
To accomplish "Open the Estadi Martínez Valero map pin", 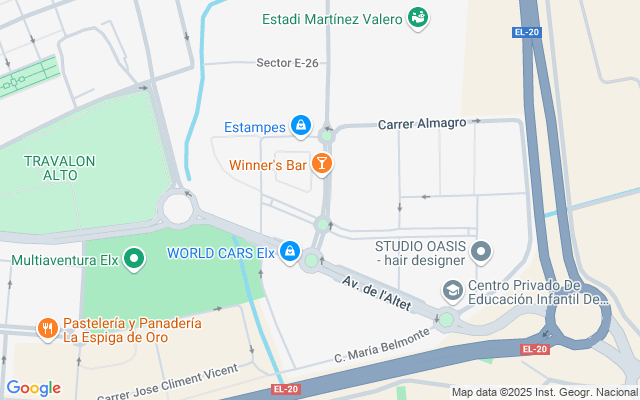I will [x=418, y=18].
